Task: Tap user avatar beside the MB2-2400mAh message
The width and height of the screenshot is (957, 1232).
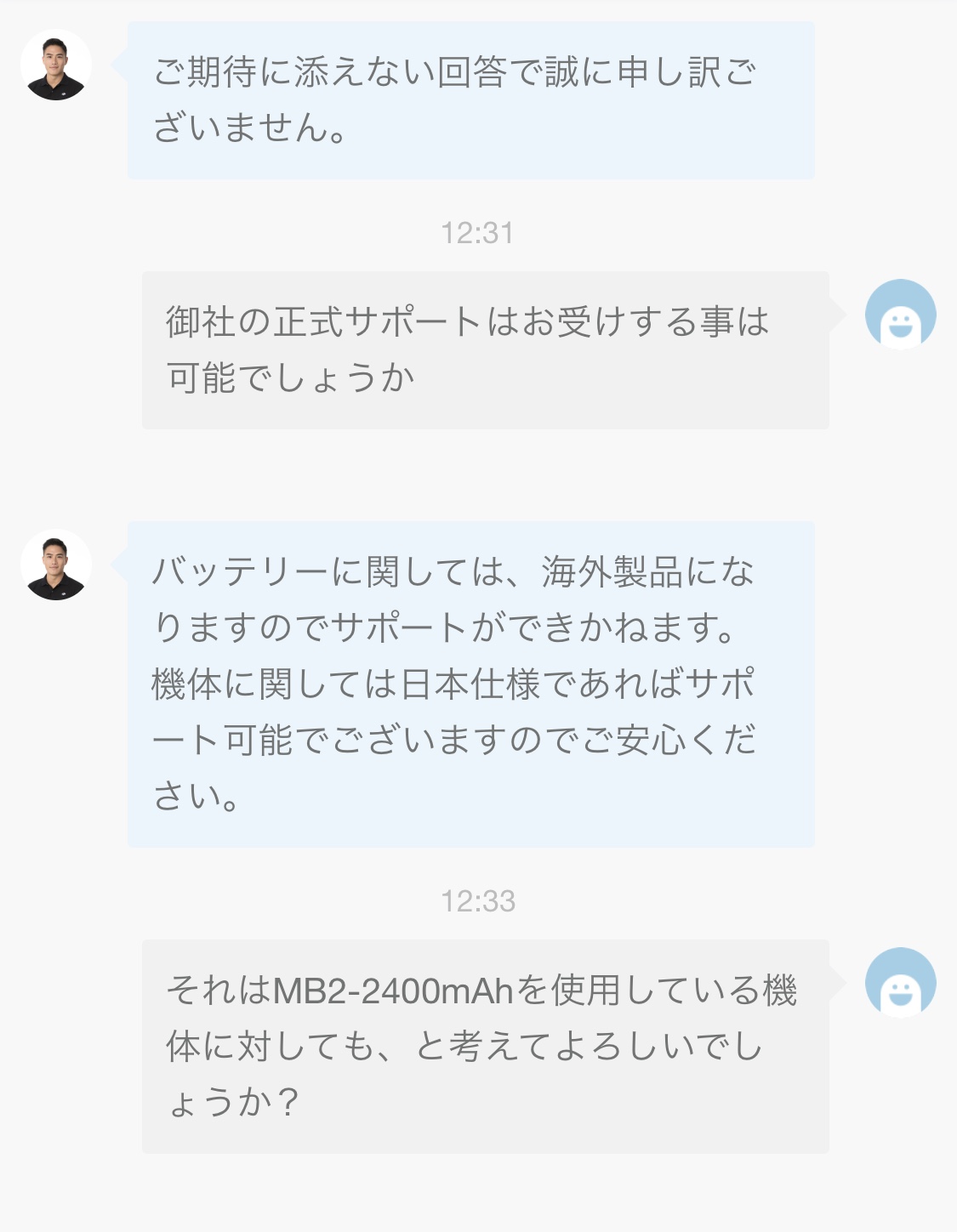Action: pos(900,983)
